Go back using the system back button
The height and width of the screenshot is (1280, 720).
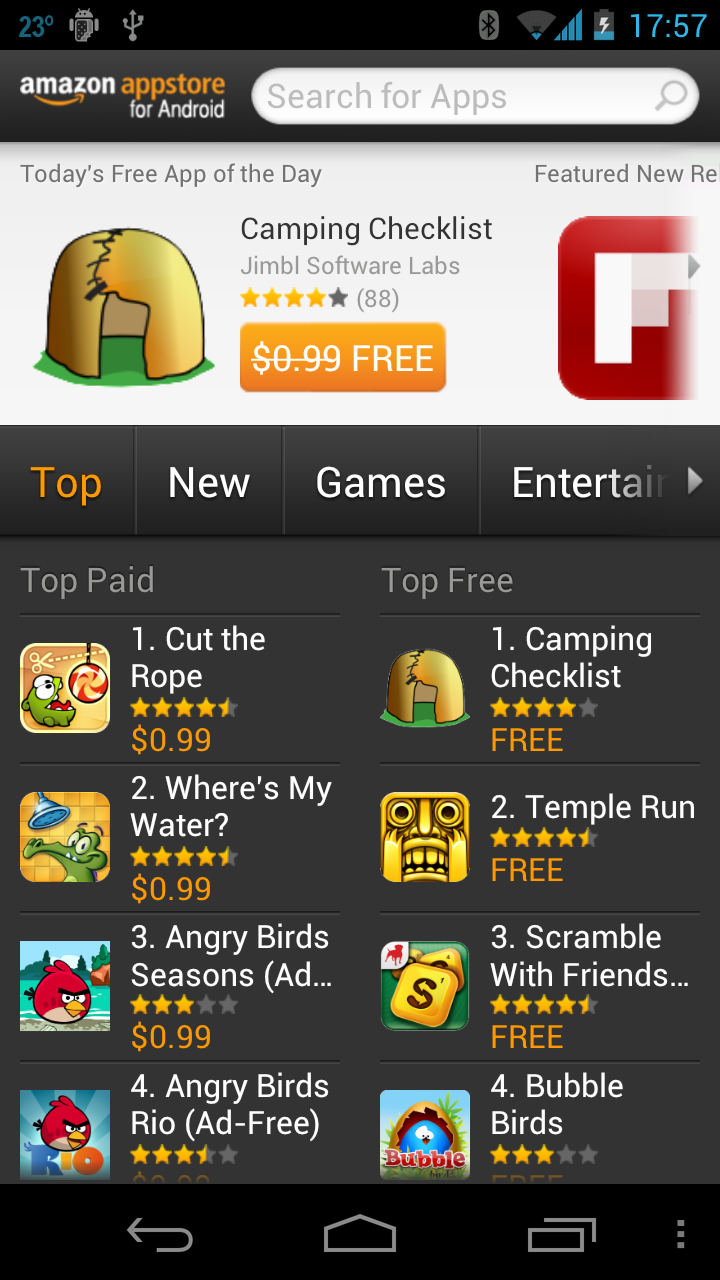click(x=160, y=1234)
